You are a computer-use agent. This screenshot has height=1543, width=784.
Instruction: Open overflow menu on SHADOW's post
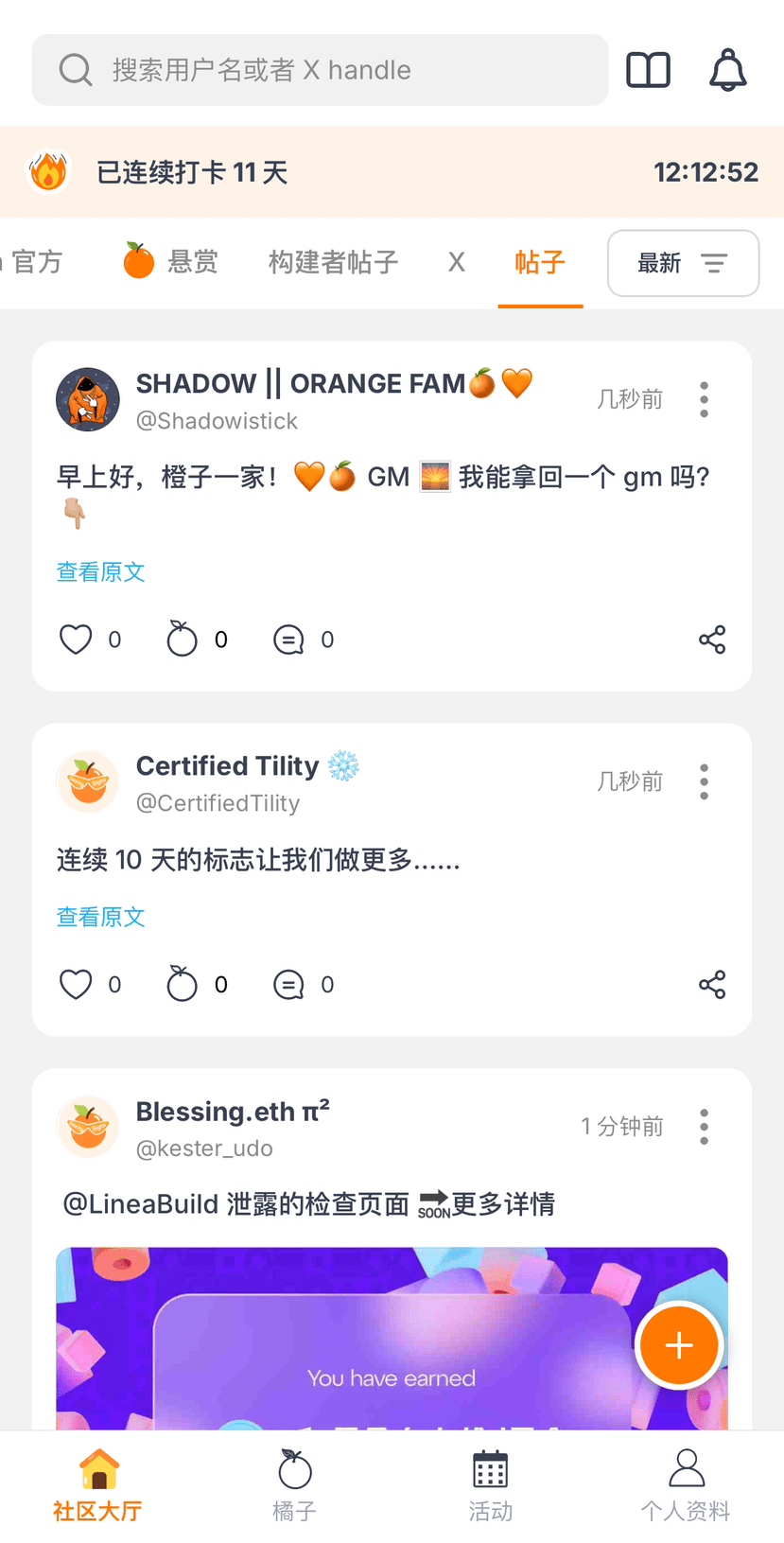tap(704, 399)
